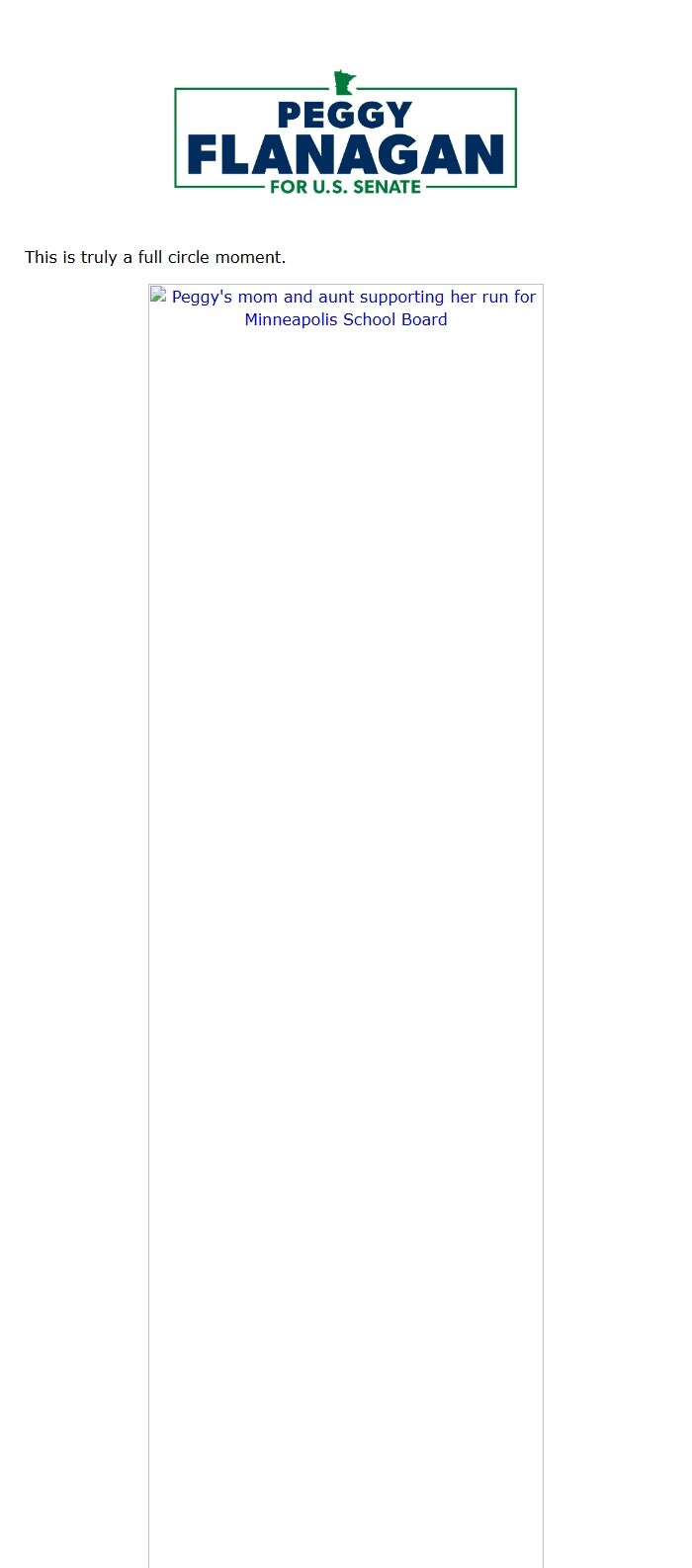Screen dimensions: 692x1568
Task: Open the linked image of Peggy's mom and aunt
Action: [x=345, y=307]
